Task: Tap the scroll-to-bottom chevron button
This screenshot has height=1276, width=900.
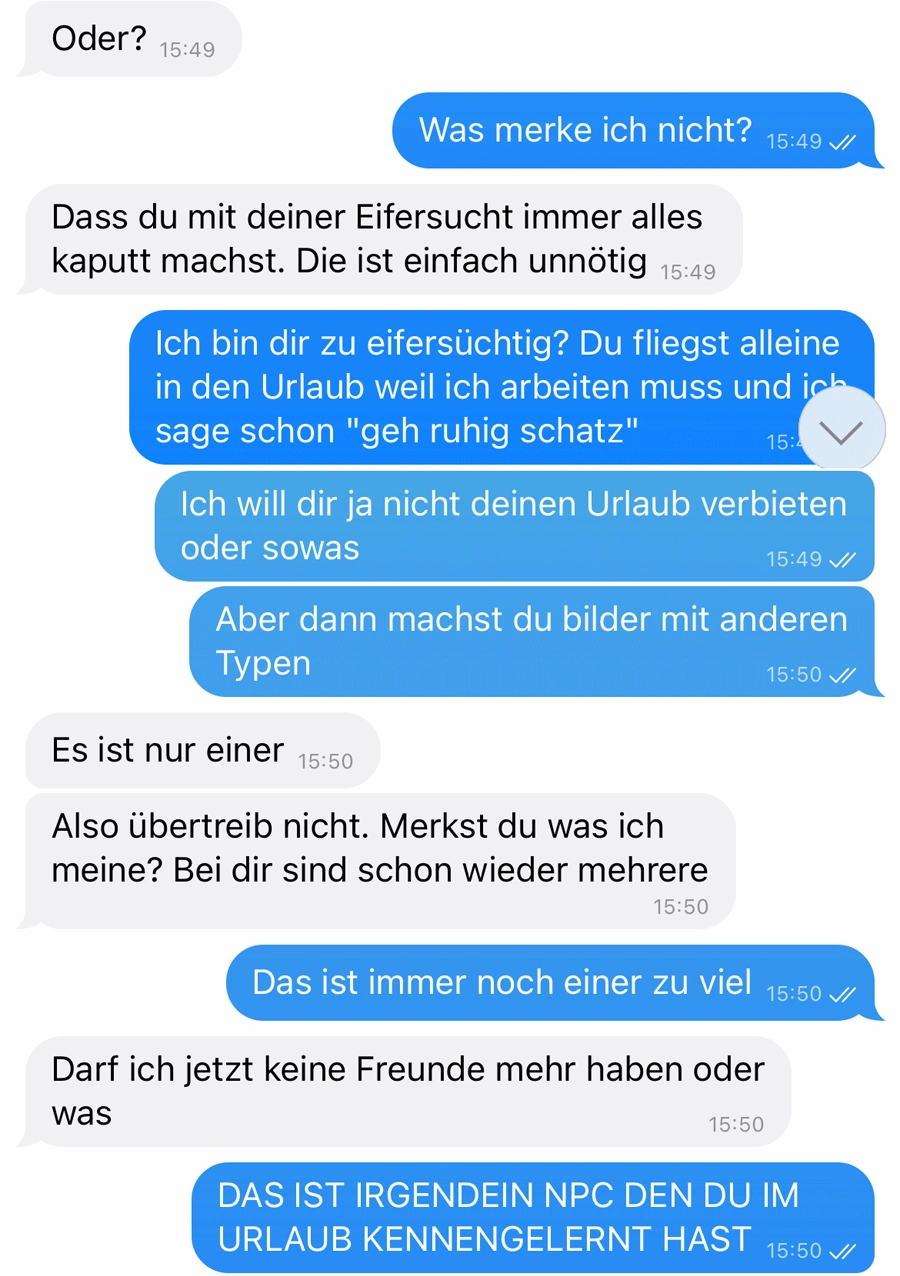Action: [x=843, y=430]
